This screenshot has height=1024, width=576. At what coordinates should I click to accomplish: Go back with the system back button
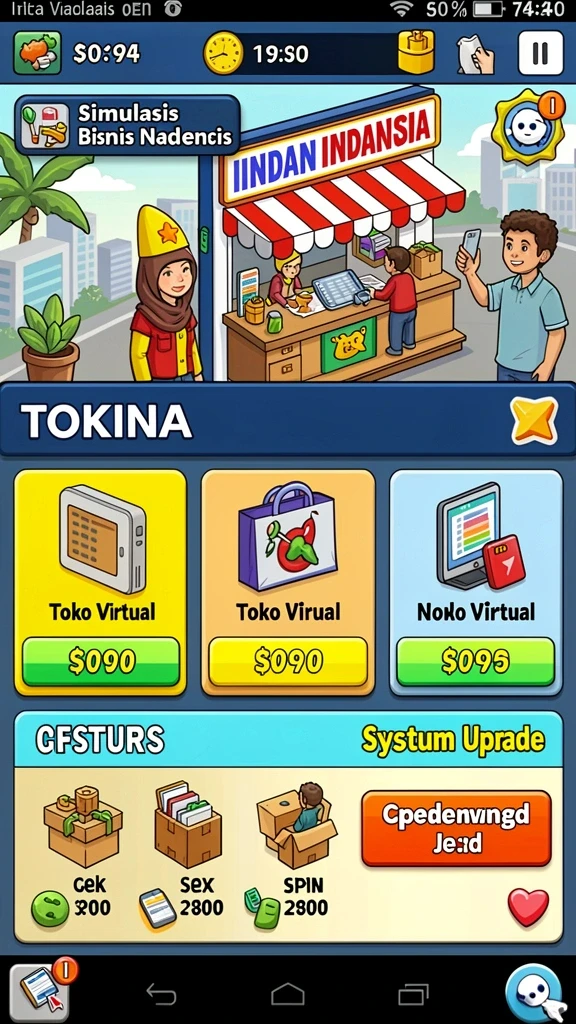161,994
